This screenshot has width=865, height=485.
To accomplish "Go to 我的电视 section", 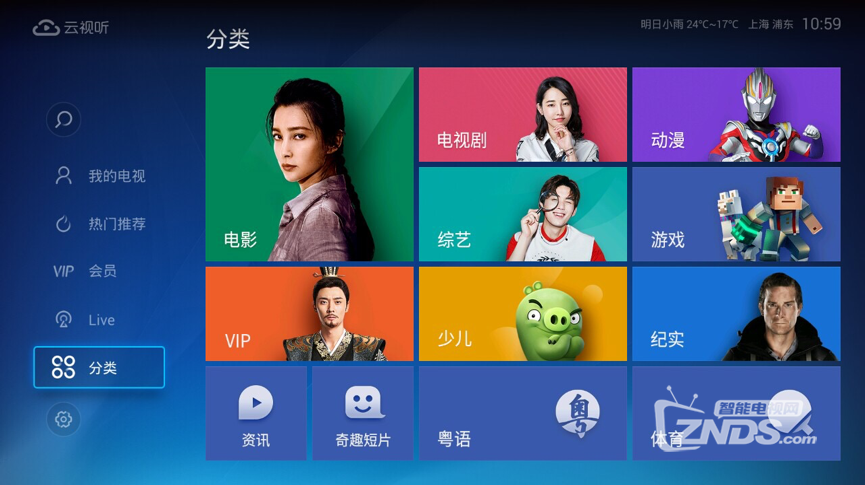I will point(99,176).
